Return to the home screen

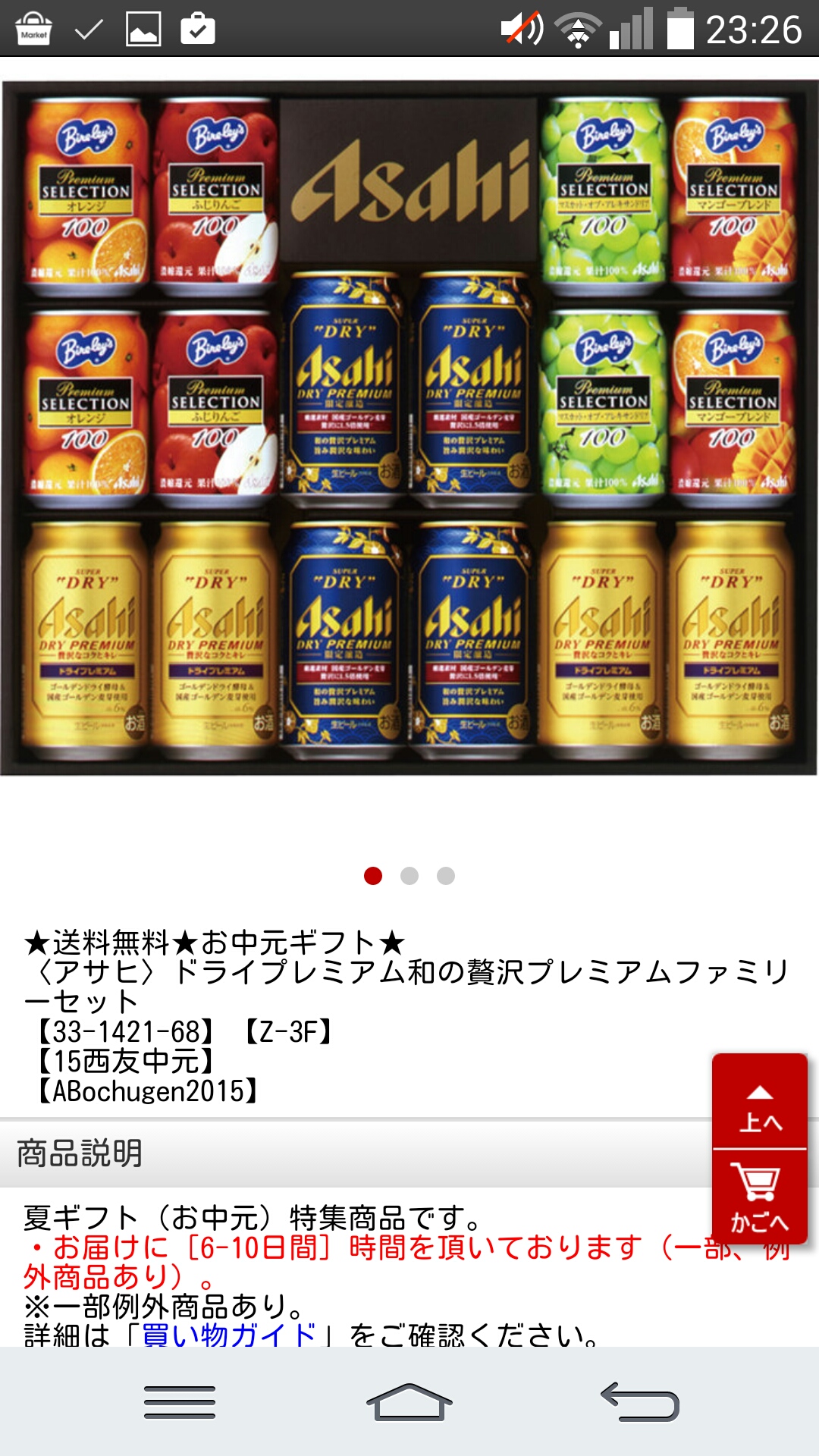click(409, 1401)
